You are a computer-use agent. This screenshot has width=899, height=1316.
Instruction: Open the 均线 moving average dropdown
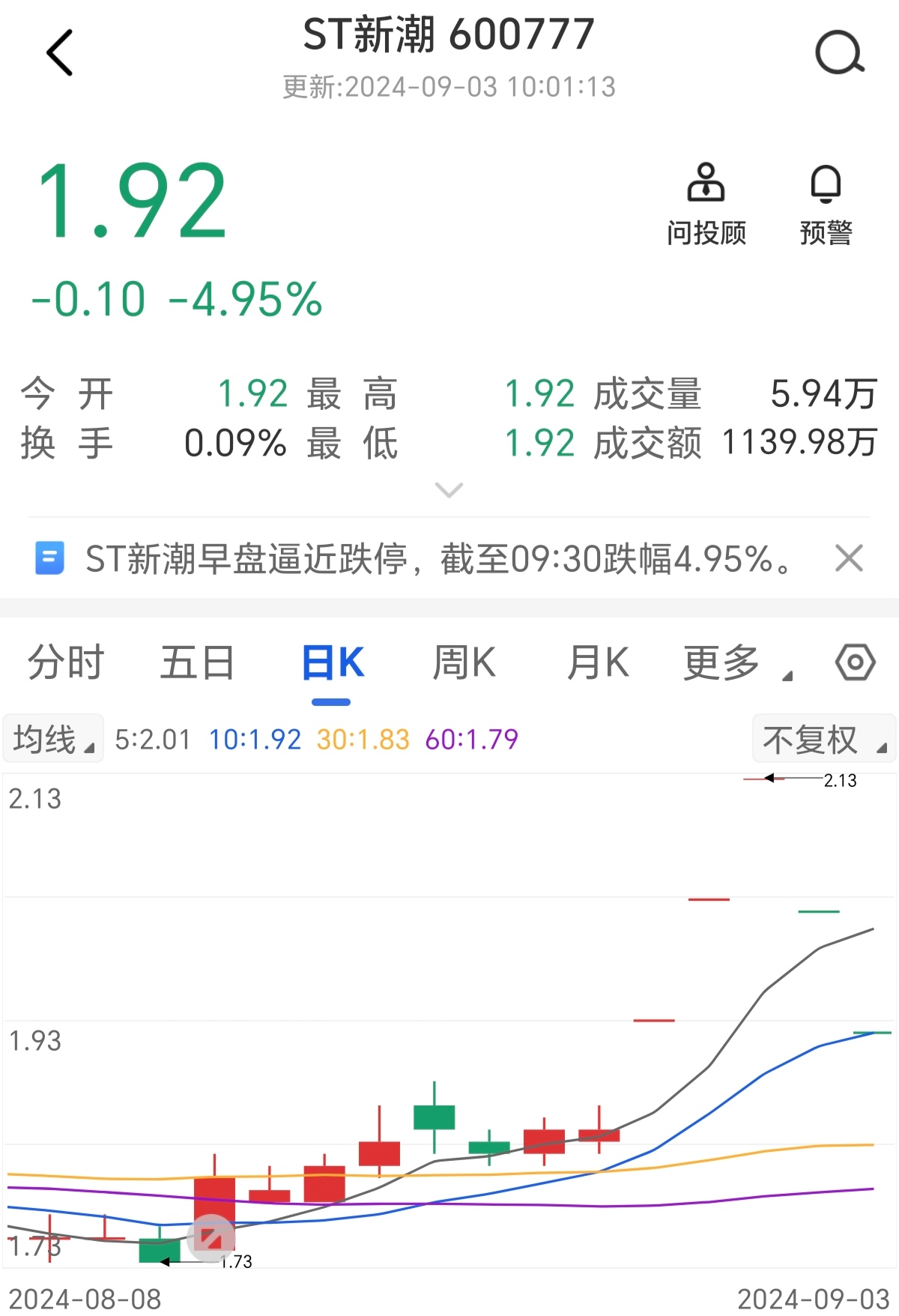coord(52,739)
